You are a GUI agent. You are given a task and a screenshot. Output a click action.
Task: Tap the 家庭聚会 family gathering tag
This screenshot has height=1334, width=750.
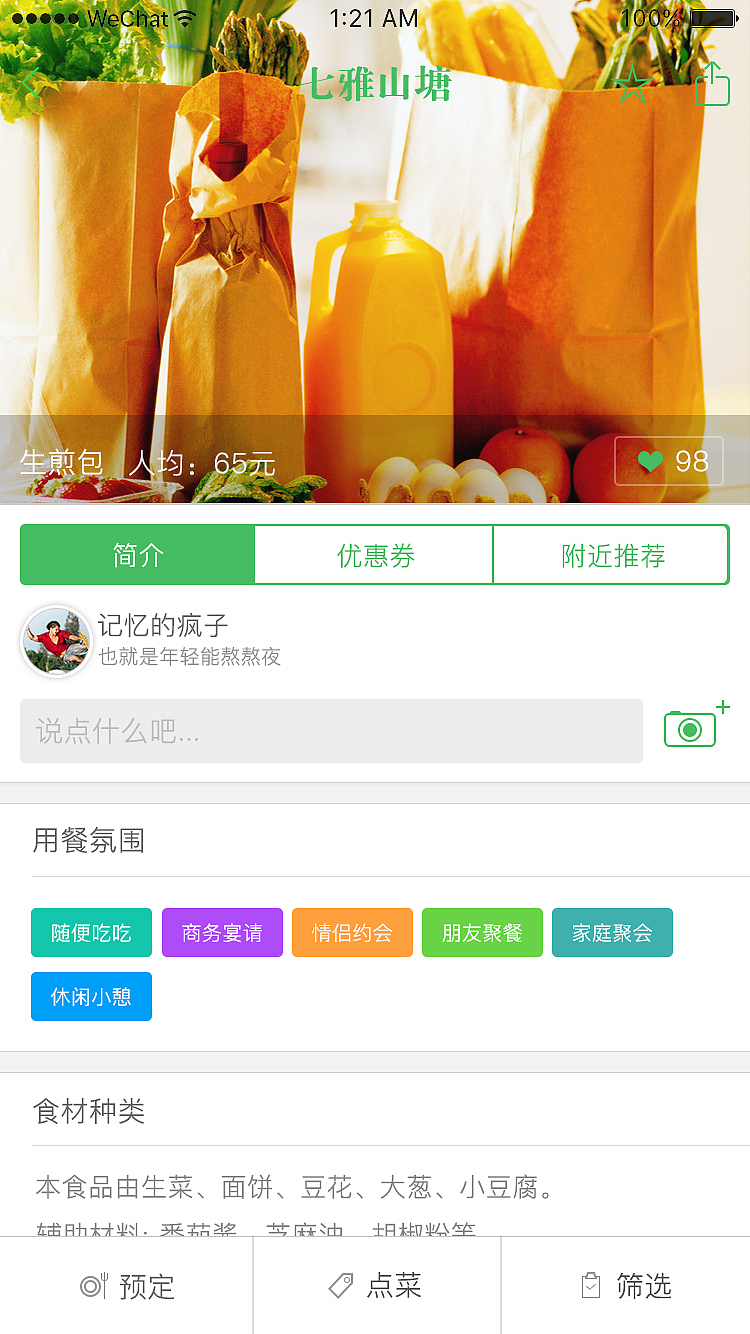pyautogui.click(x=612, y=932)
